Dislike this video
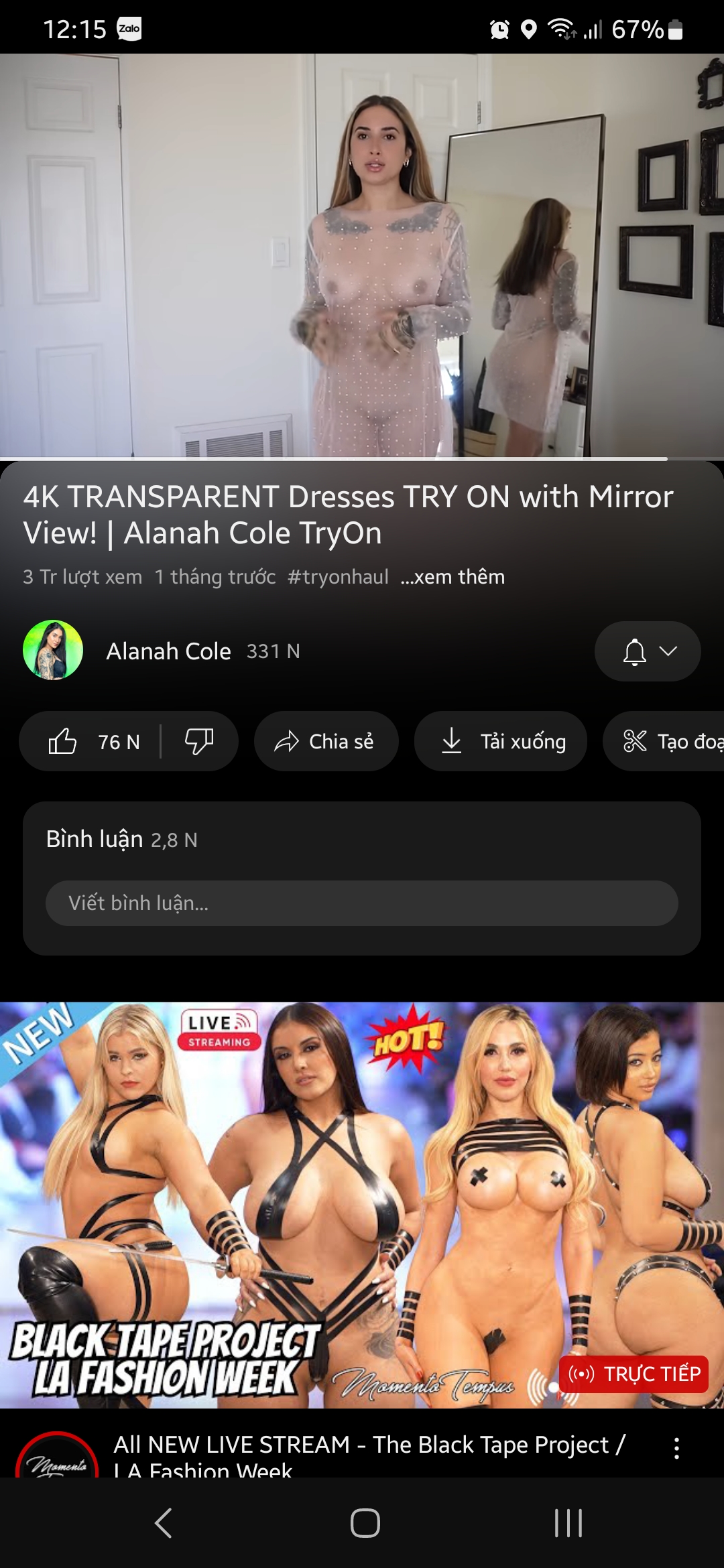The height and width of the screenshot is (1568, 724). 199,742
